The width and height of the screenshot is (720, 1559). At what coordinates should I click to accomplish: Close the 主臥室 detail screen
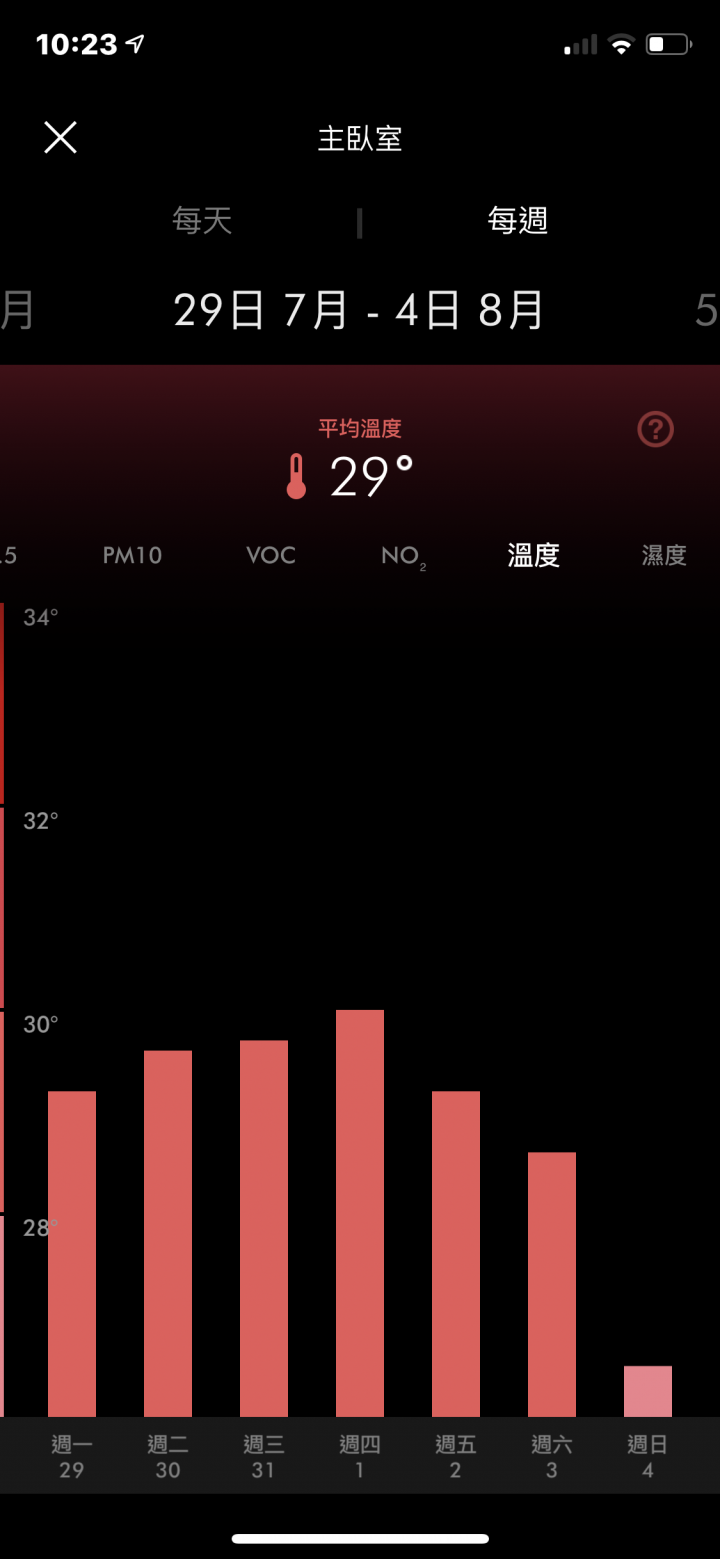(x=60, y=137)
